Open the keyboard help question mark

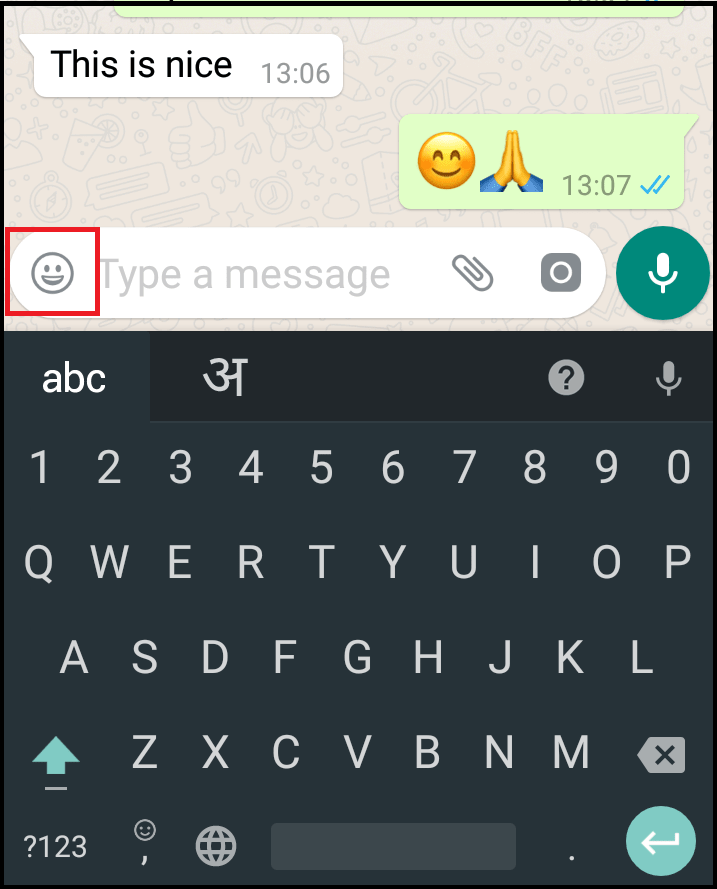click(x=566, y=378)
